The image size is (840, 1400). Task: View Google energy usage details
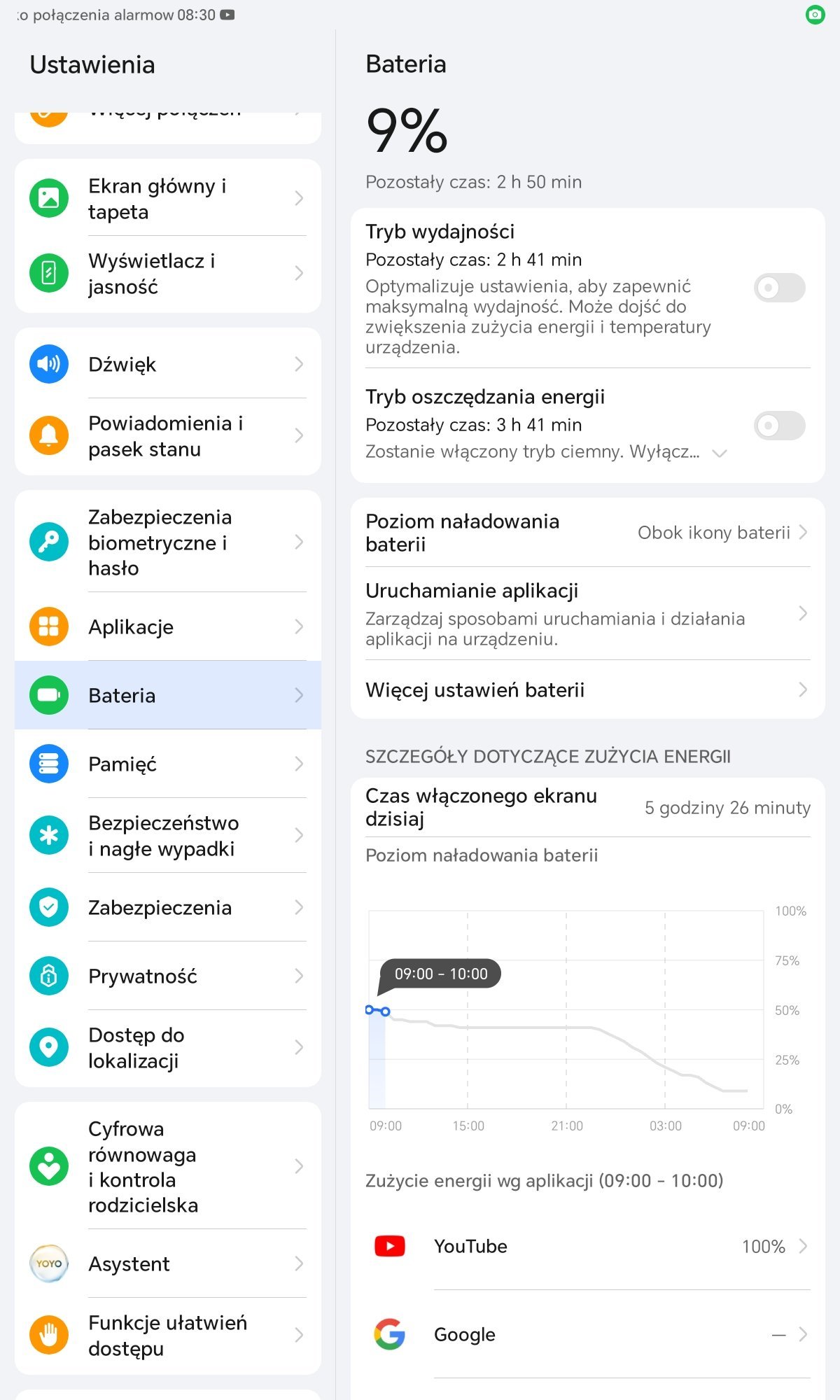tap(588, 1335)
